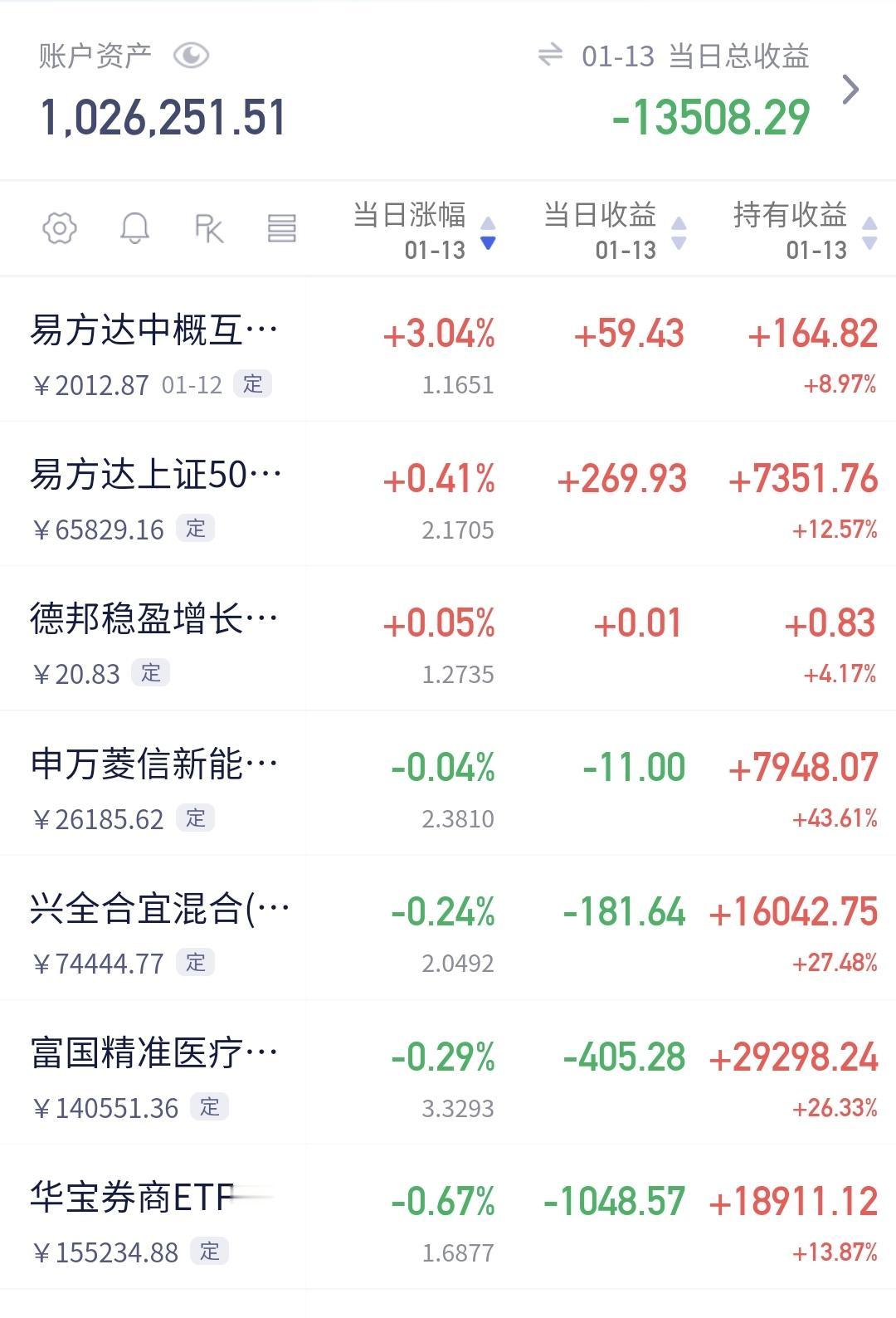Sort by 持有收益 column

803,230
